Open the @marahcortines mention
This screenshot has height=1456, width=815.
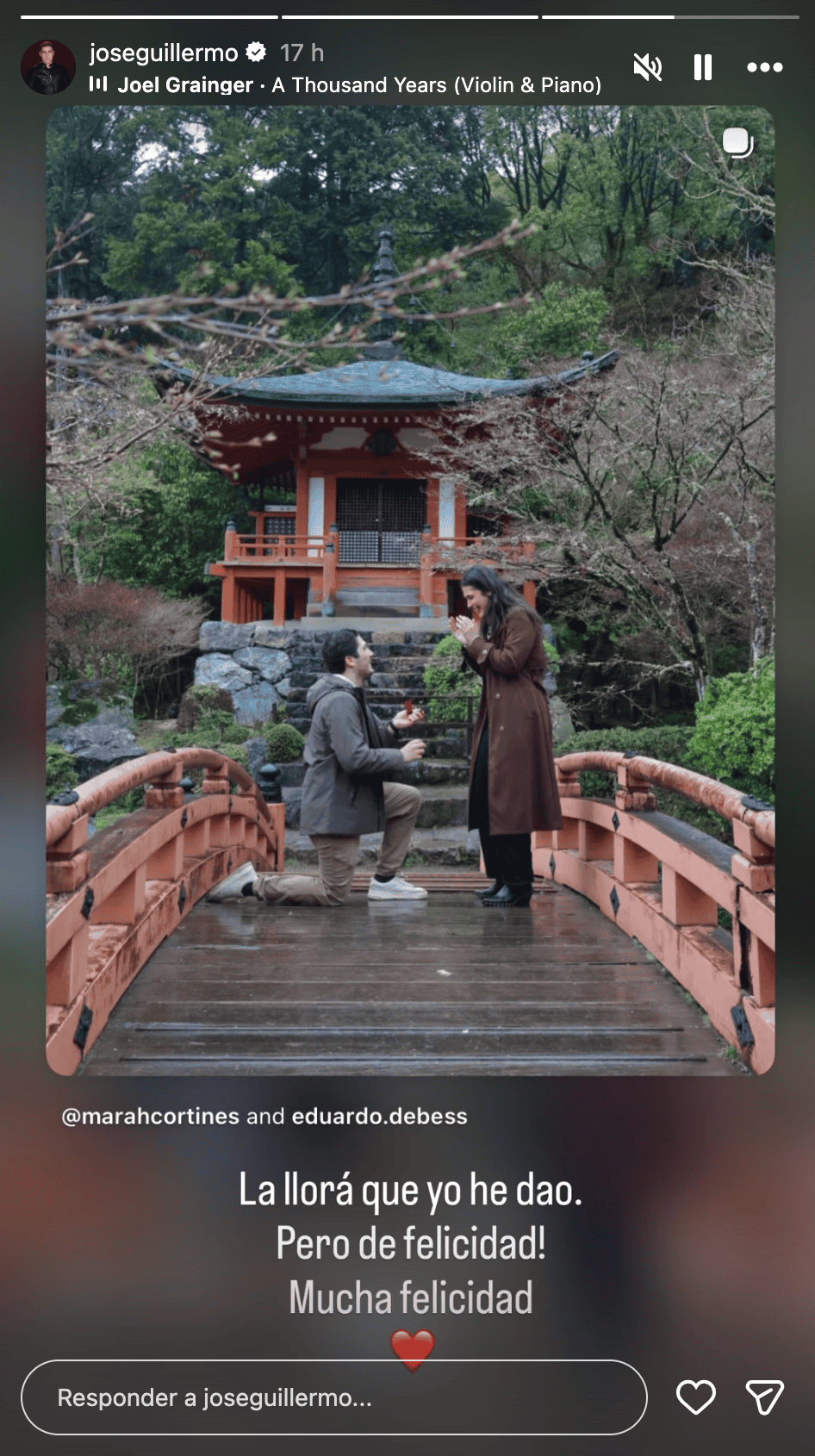pyautogui.click(x=151, y=1116)
